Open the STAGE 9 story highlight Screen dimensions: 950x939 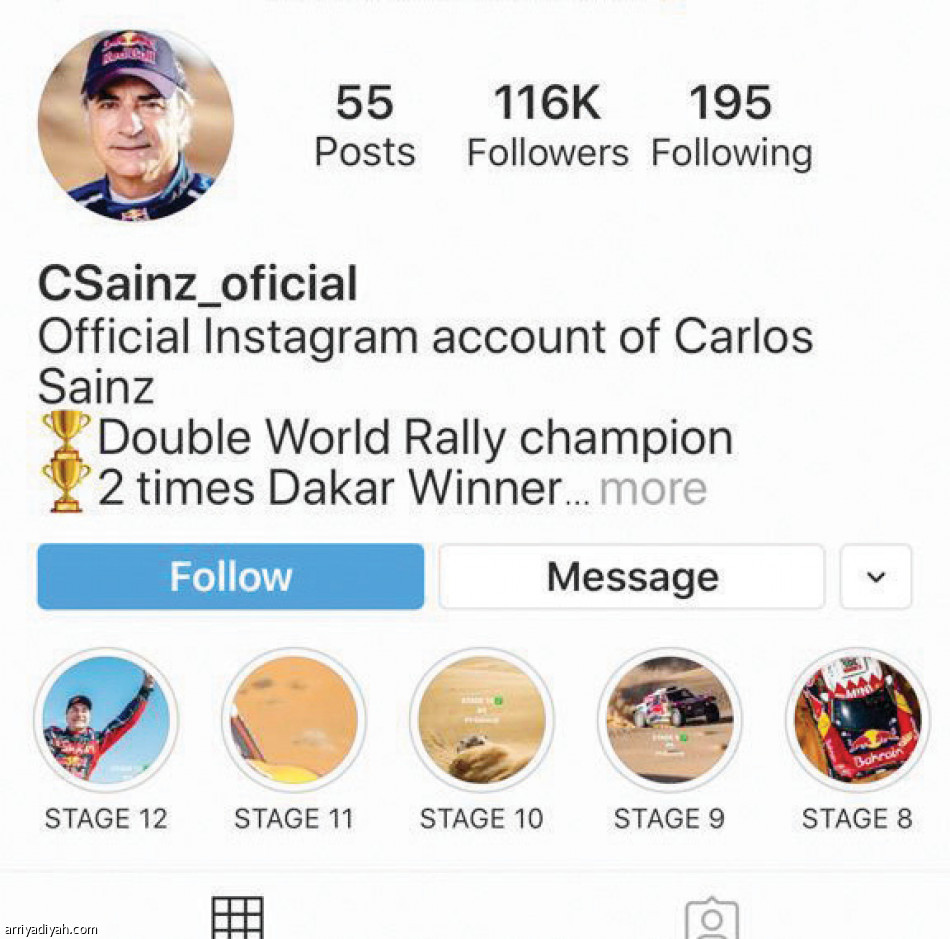pos(669,721)
